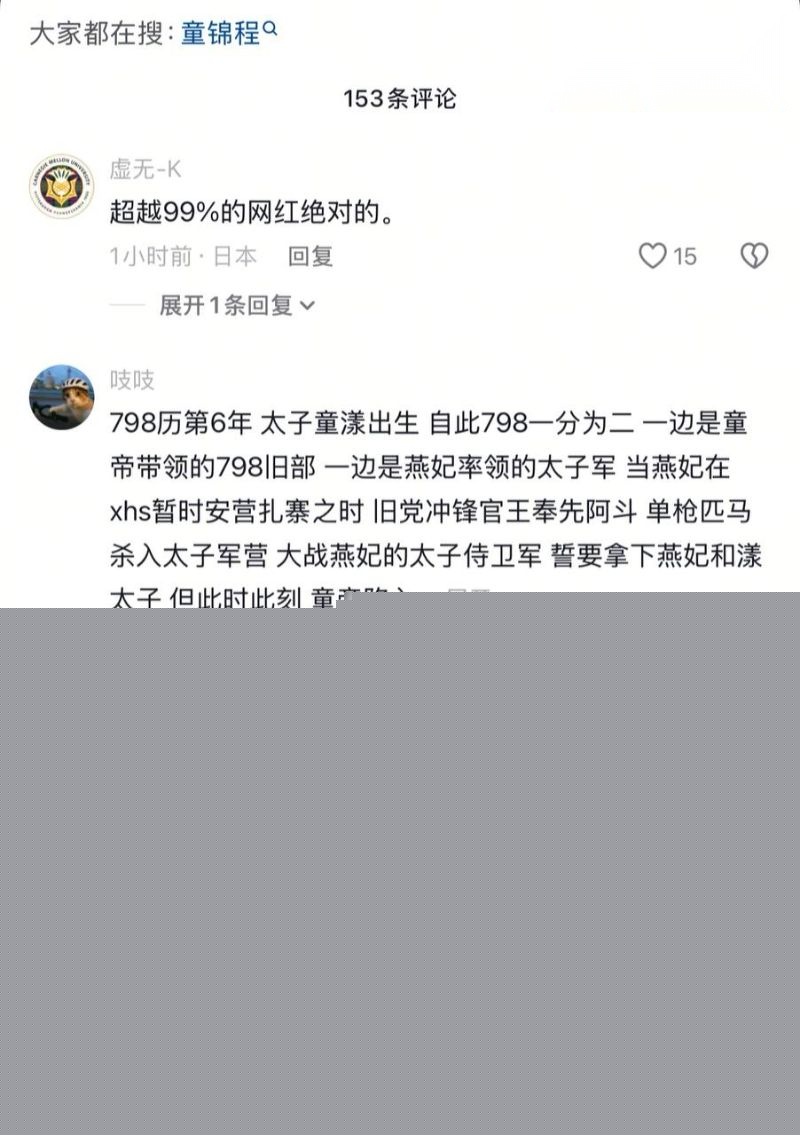800x1135 pixels.
Task: Open 吱吱's profile via the cat avatar
Action: tap(60, 390)
